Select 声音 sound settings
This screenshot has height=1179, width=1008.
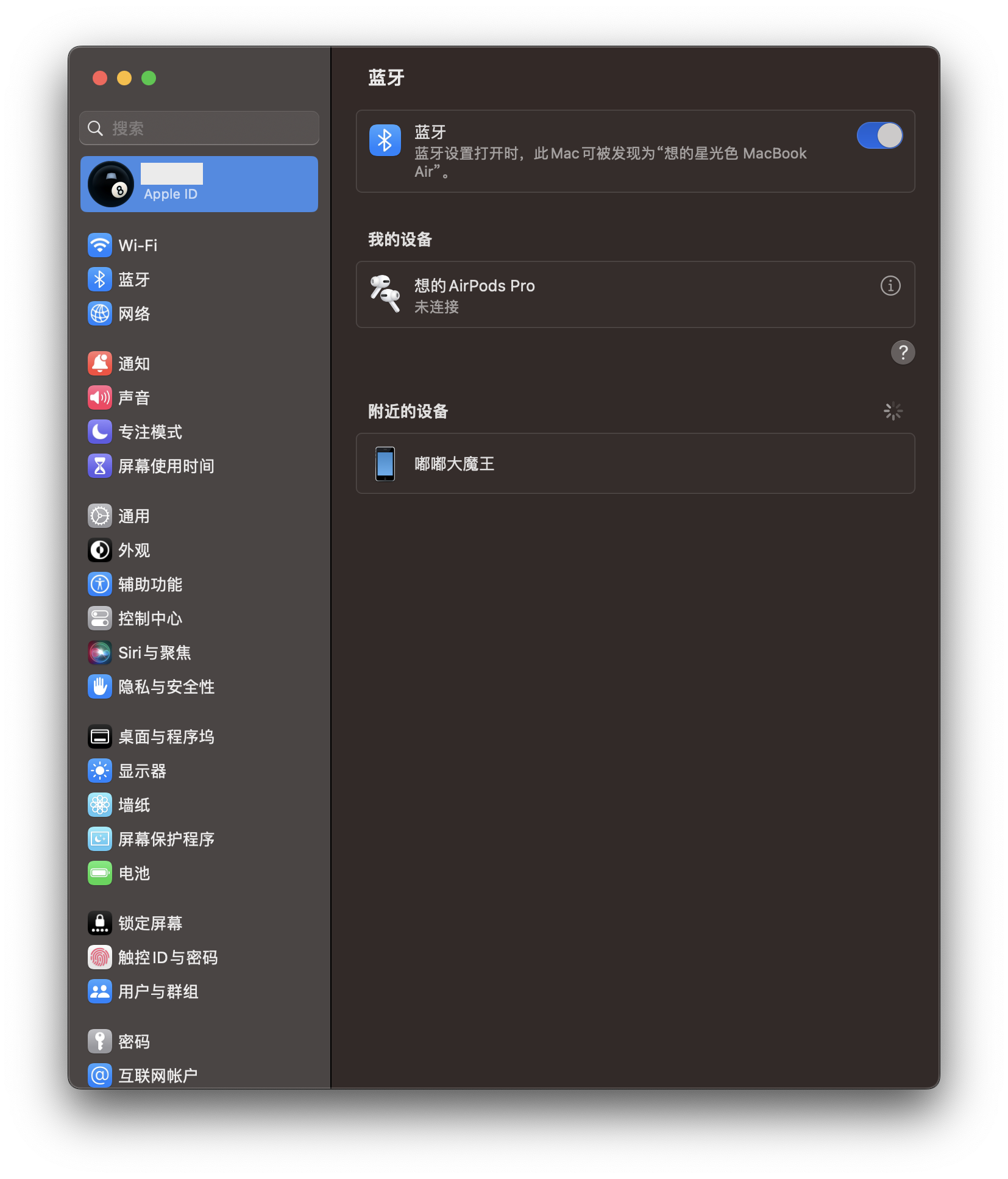tap(133, 398)
